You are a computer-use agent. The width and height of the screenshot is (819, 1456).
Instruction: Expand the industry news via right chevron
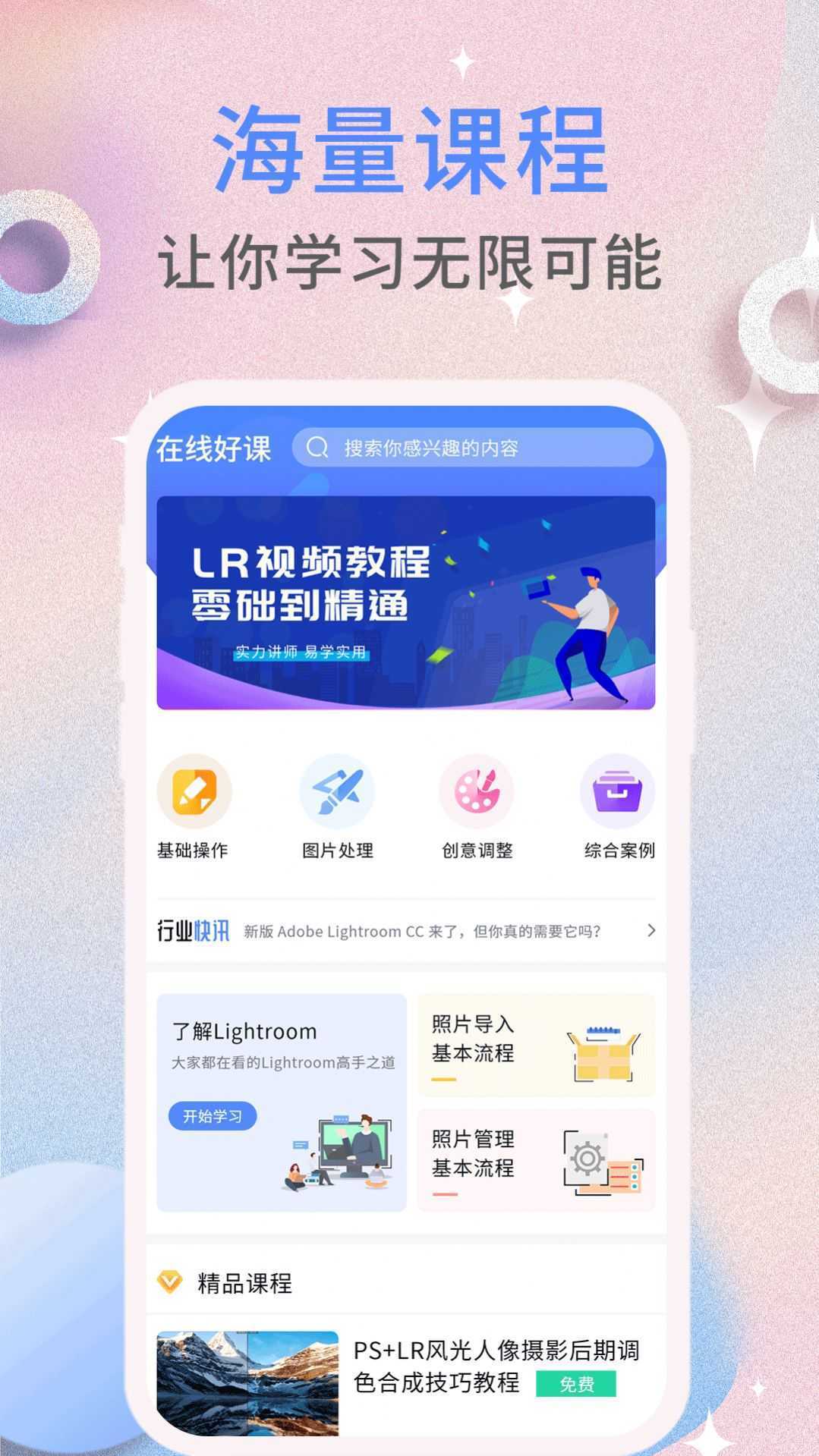[650, 931]
